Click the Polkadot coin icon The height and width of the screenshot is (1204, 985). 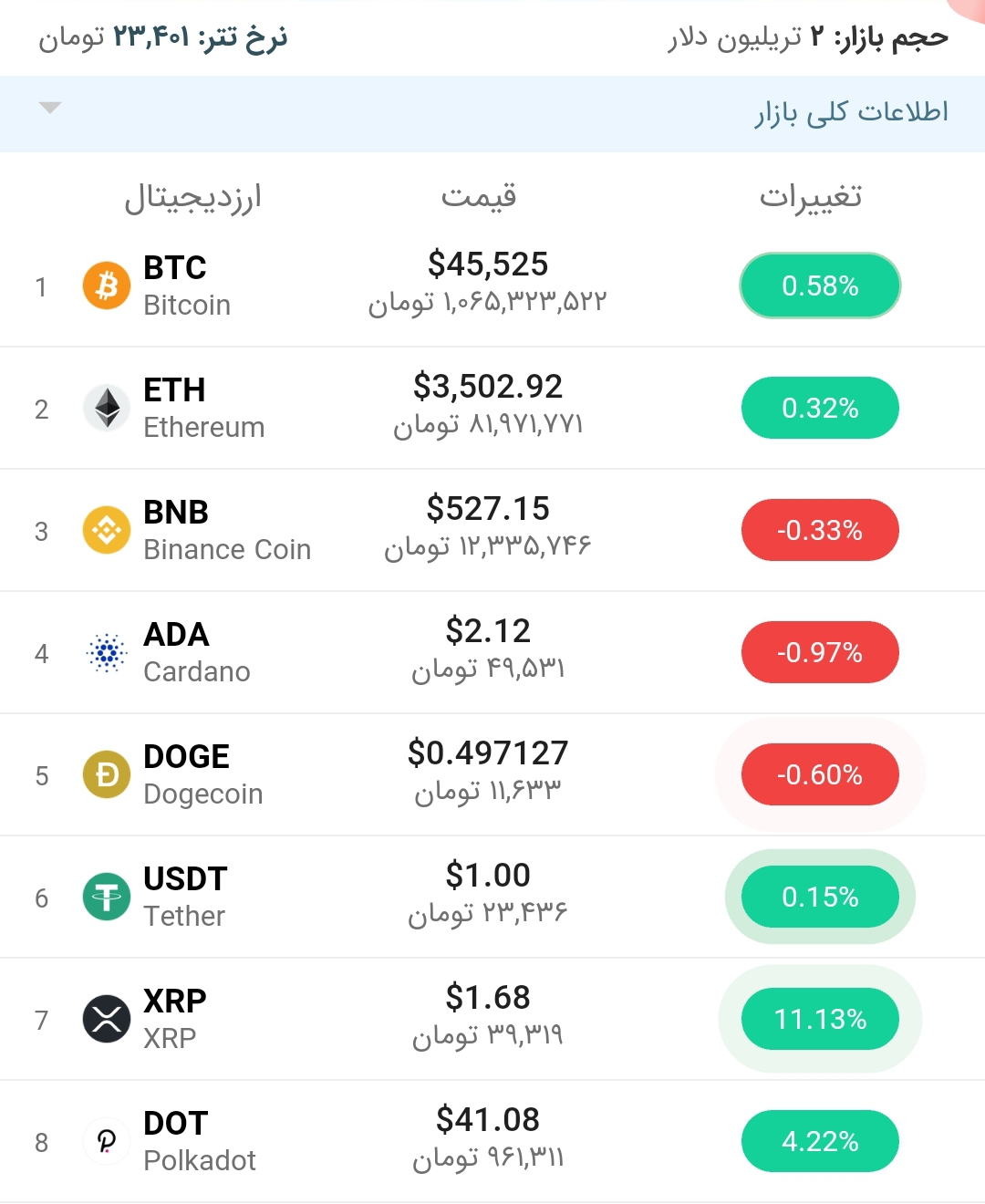(x=107, y=1140)
